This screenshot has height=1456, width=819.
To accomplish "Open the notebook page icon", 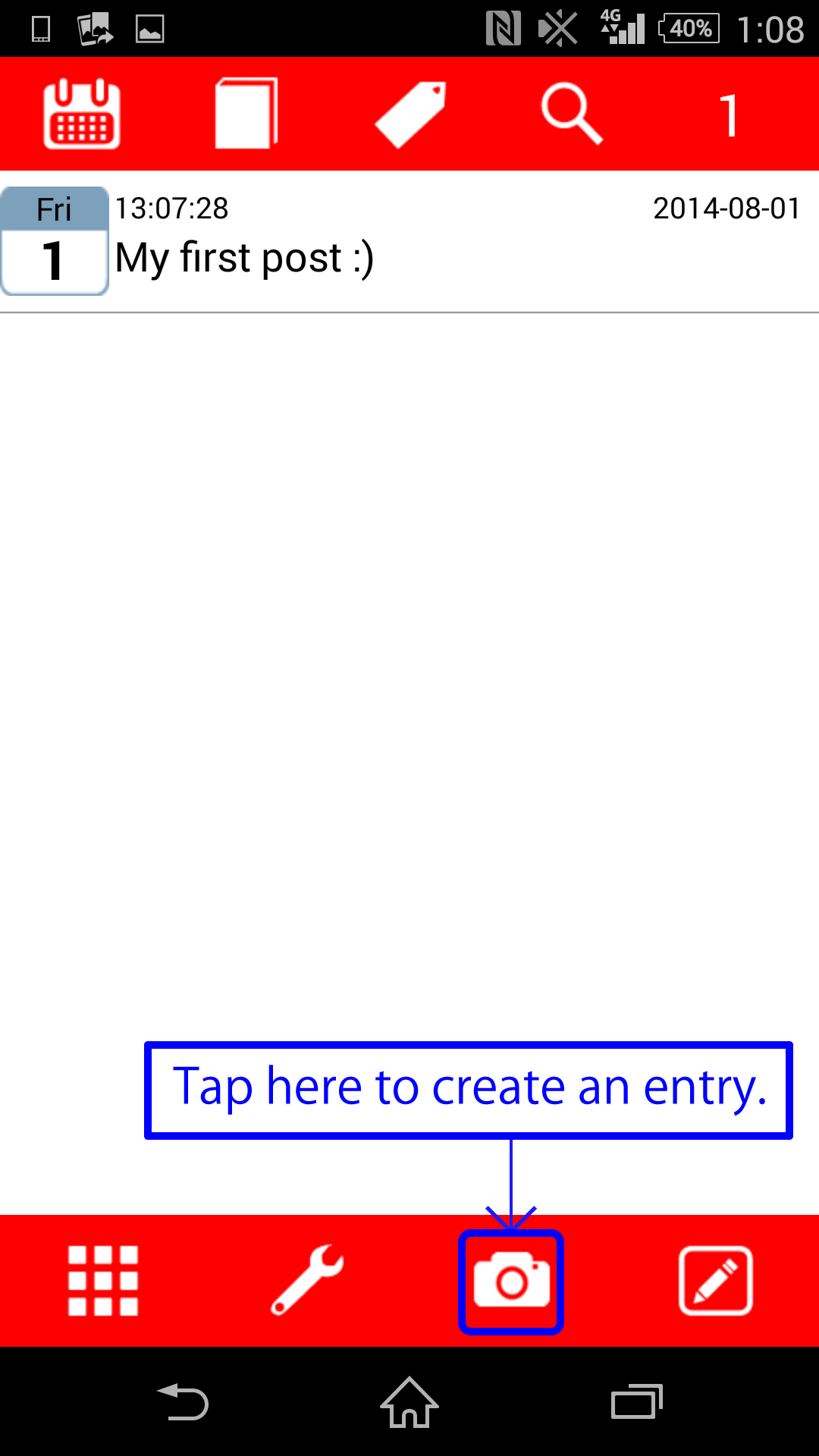I will [x=246, y=114].
